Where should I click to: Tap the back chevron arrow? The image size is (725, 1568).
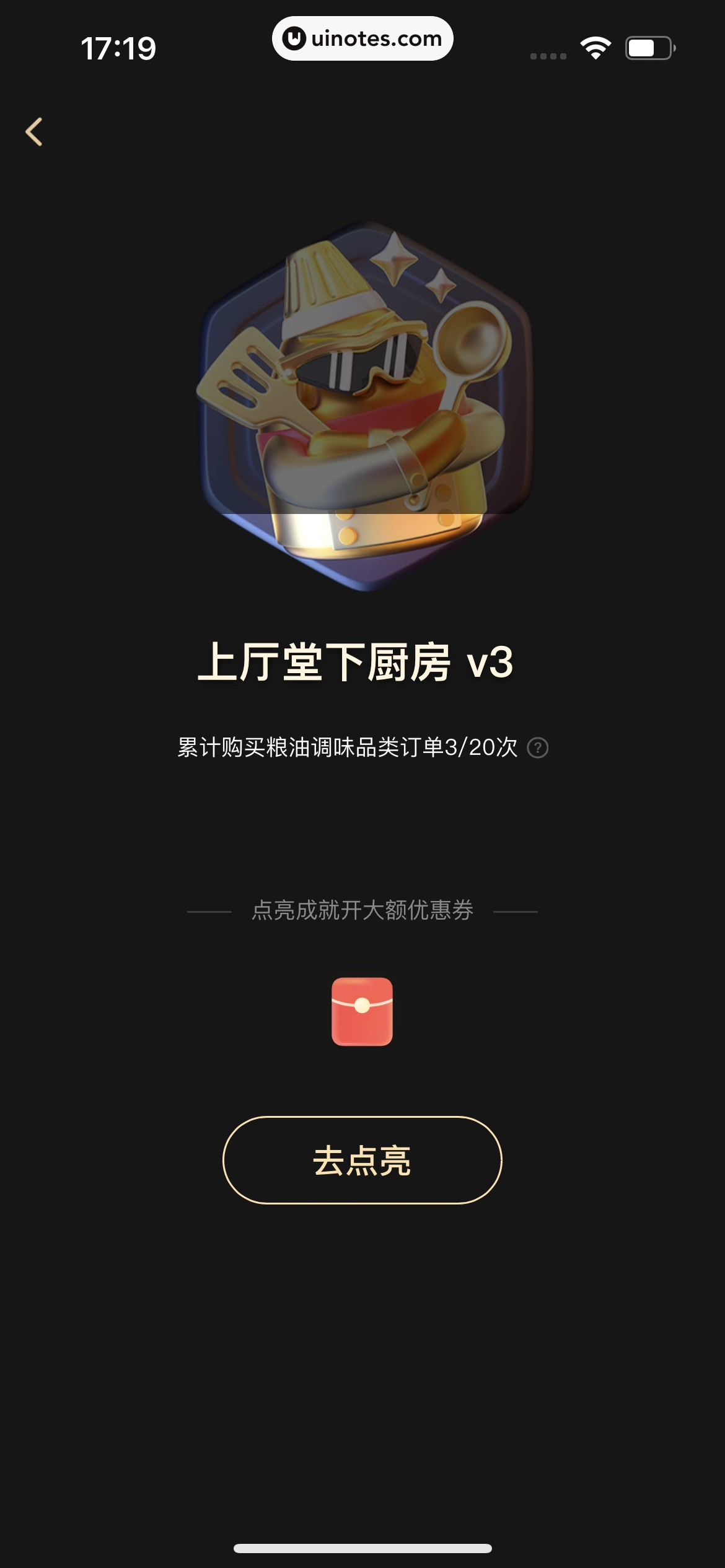(x=34, y=131)
